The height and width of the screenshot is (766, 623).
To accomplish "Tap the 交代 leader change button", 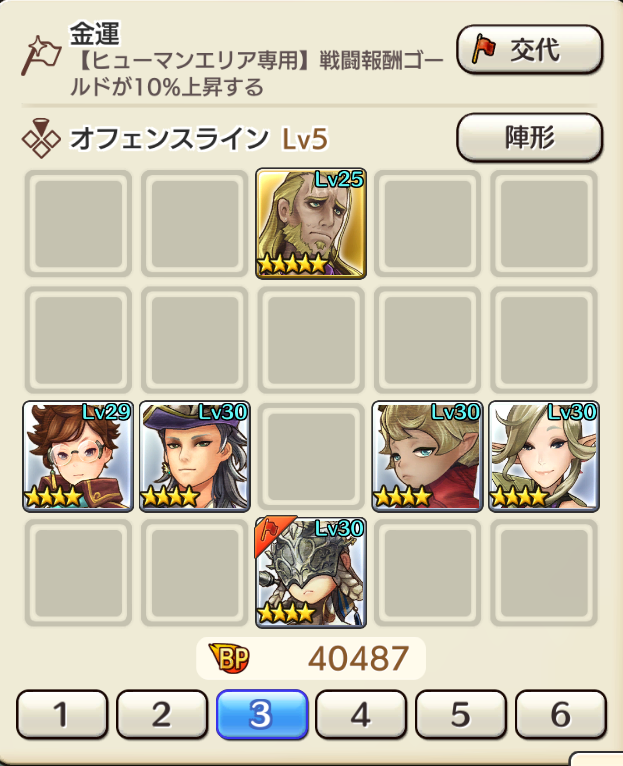I will (x=529, y=51).
